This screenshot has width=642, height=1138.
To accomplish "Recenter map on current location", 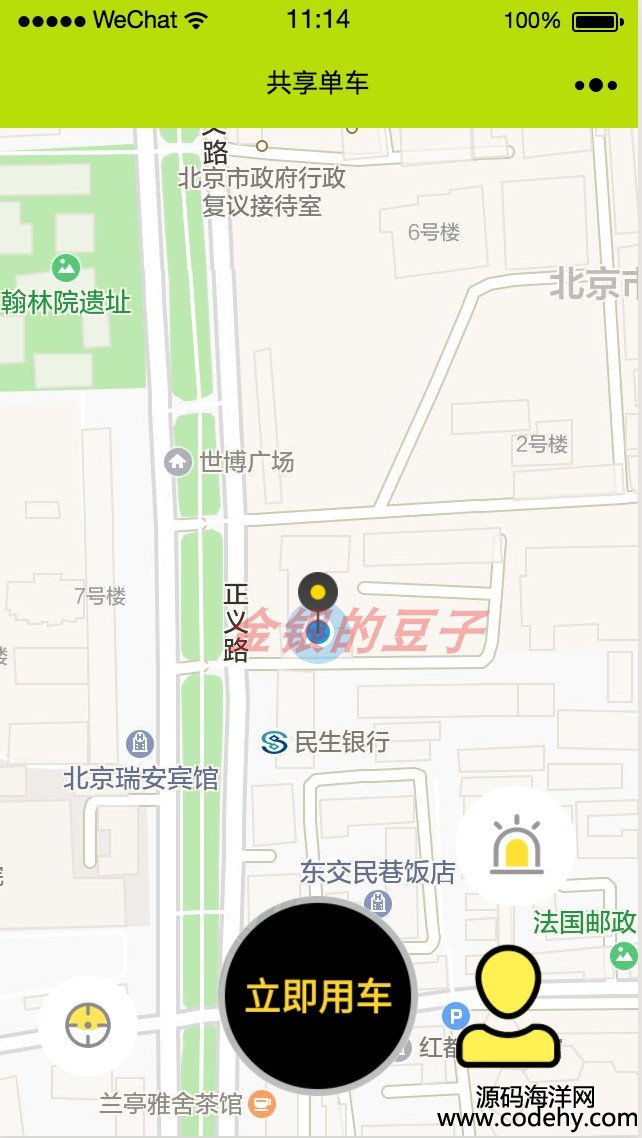I will pyautogui.click(x=88, y=1025).
